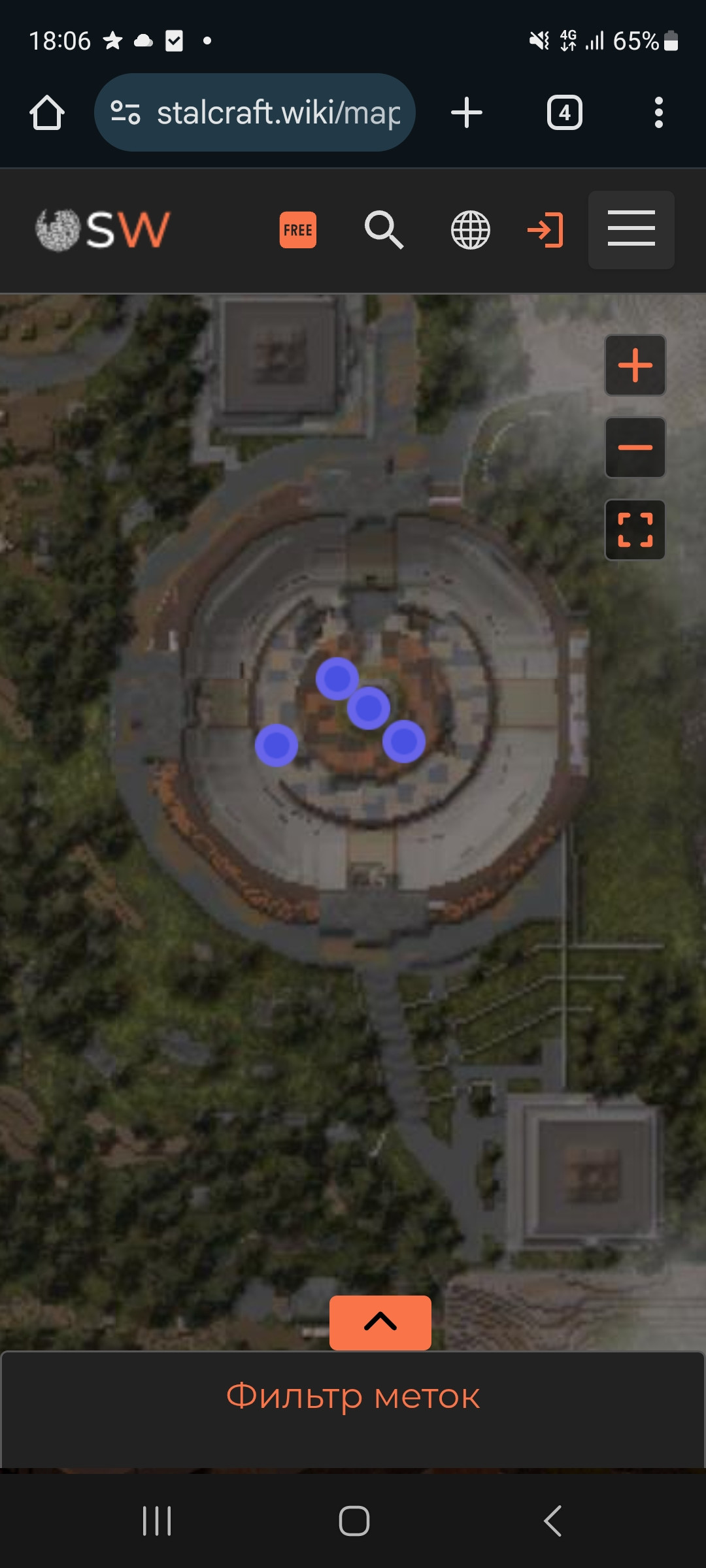The image size is (706, 1568).
Task: Open the recent apps screen
Action: pyautogui.click(x=157, y=1521)
